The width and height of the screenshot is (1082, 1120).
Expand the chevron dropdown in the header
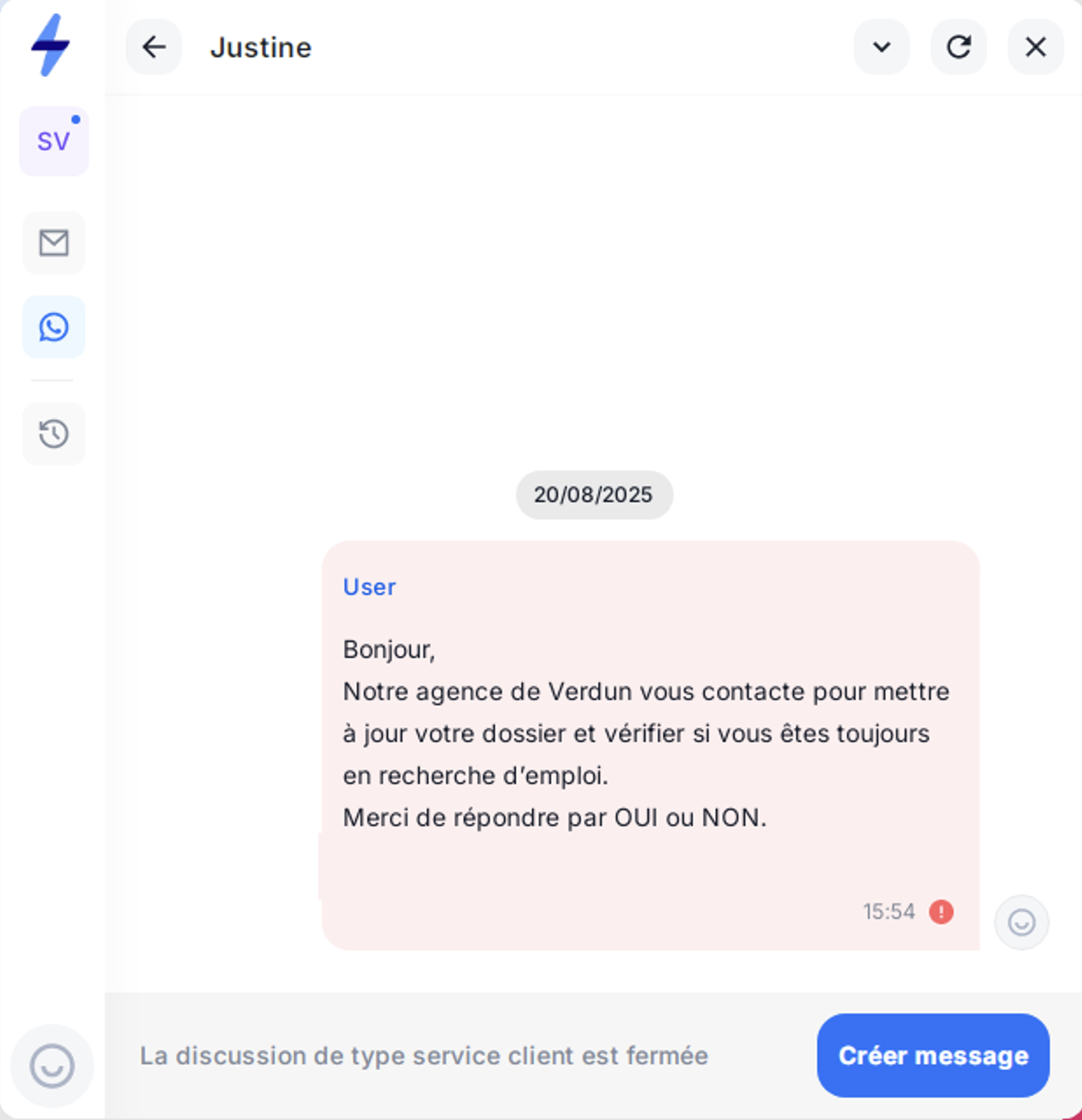pyautogui.click(x=881, y=47)
